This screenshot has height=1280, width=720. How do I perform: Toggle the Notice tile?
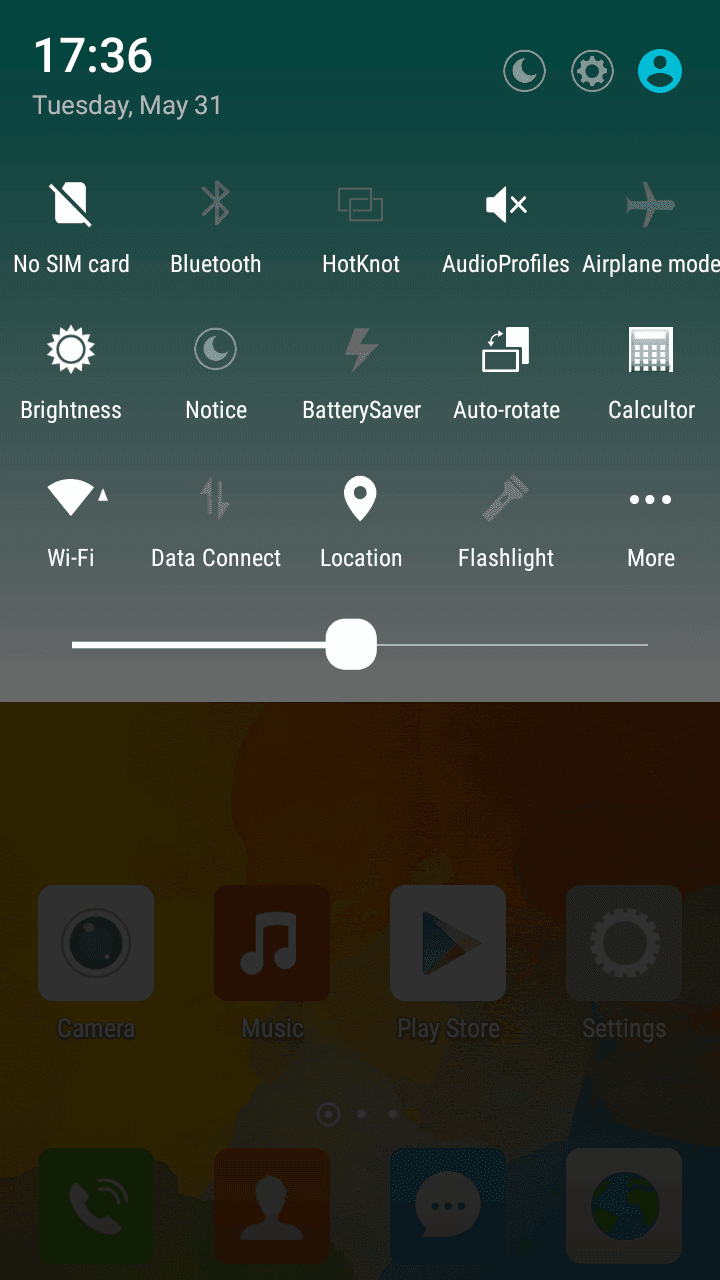pyautogui.click(x=216, y=375)
